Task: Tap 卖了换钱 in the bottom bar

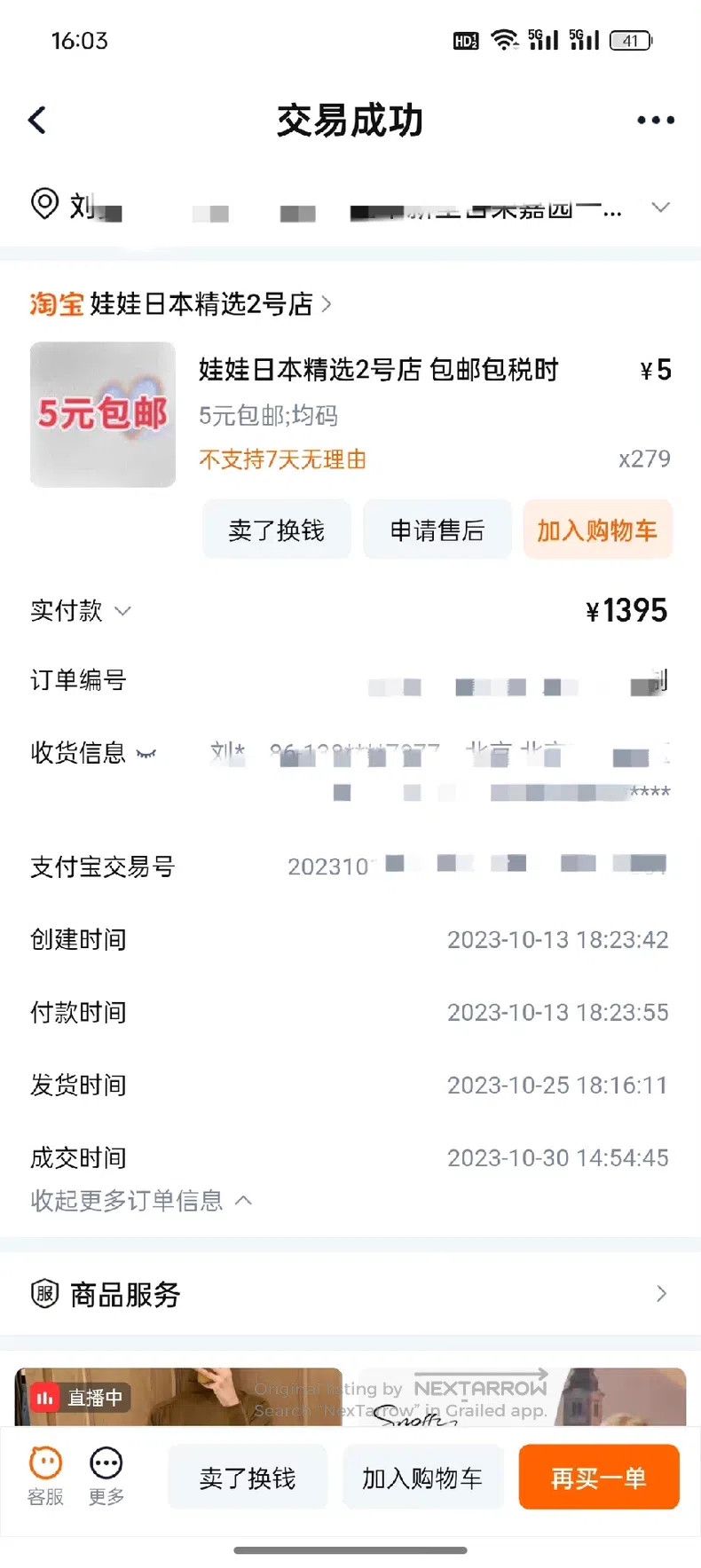Action: (248, 1478)
